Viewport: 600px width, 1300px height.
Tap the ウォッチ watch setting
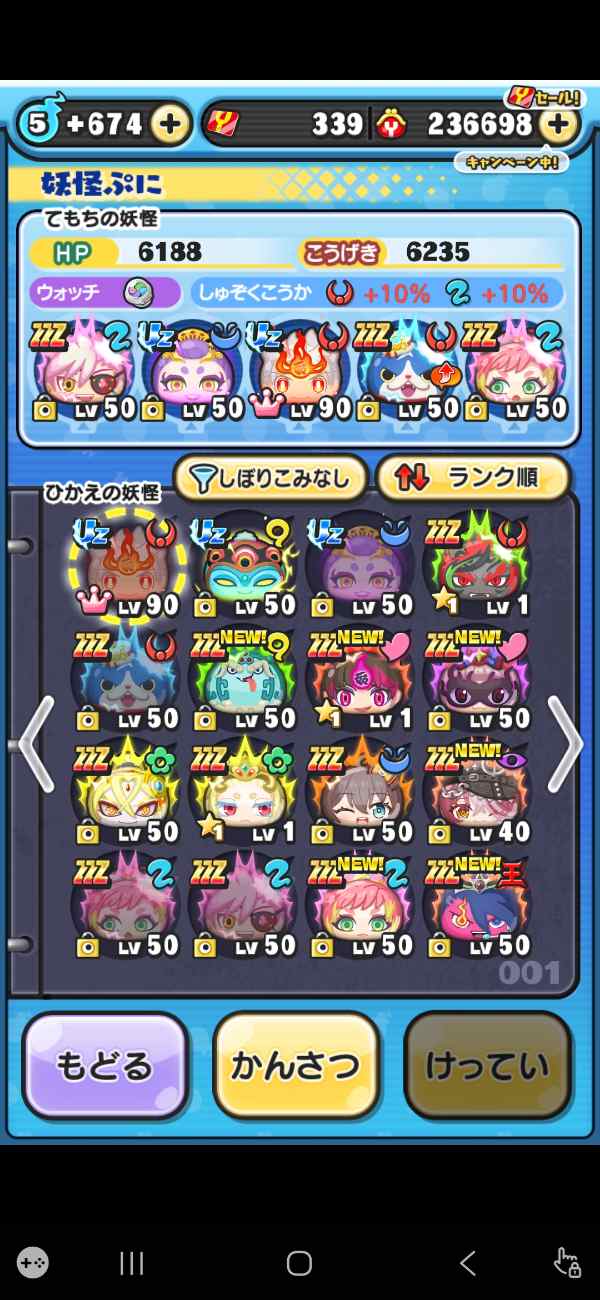coord(105,293)
